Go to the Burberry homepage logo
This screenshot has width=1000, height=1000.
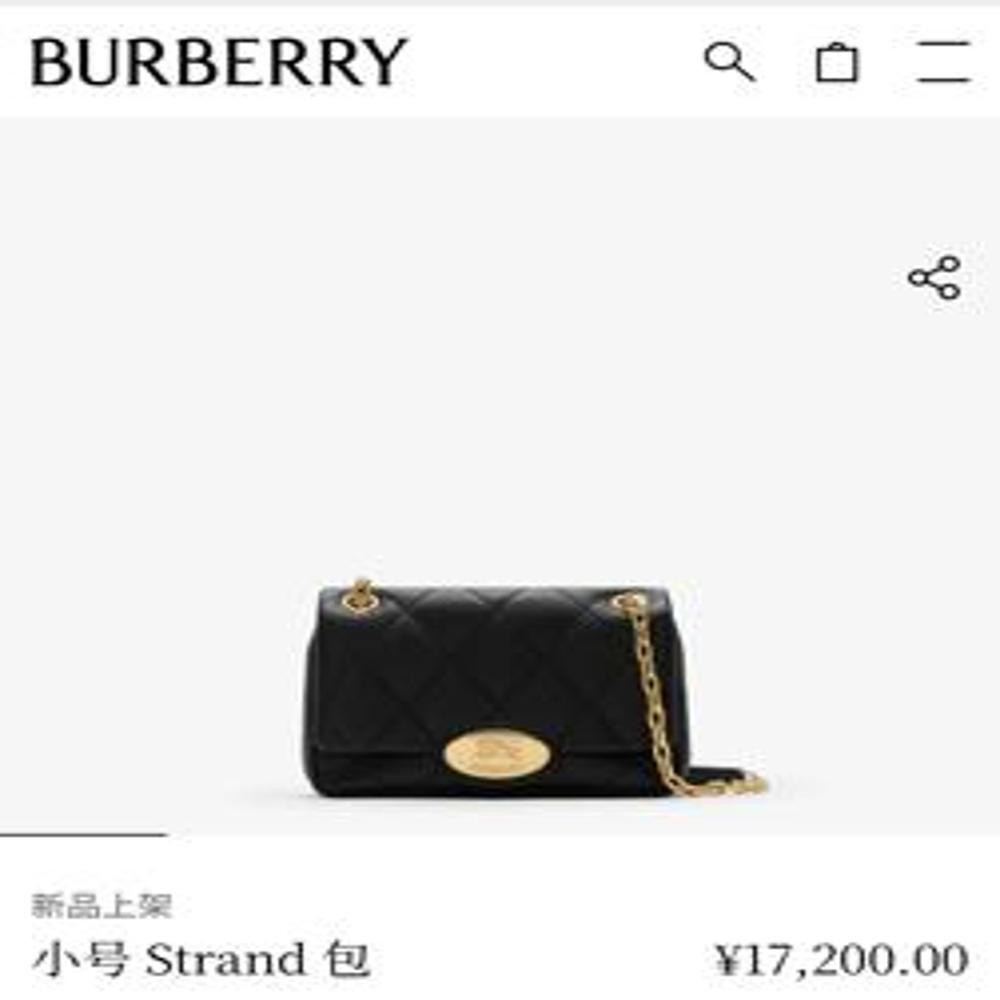[x=219, y=62]
